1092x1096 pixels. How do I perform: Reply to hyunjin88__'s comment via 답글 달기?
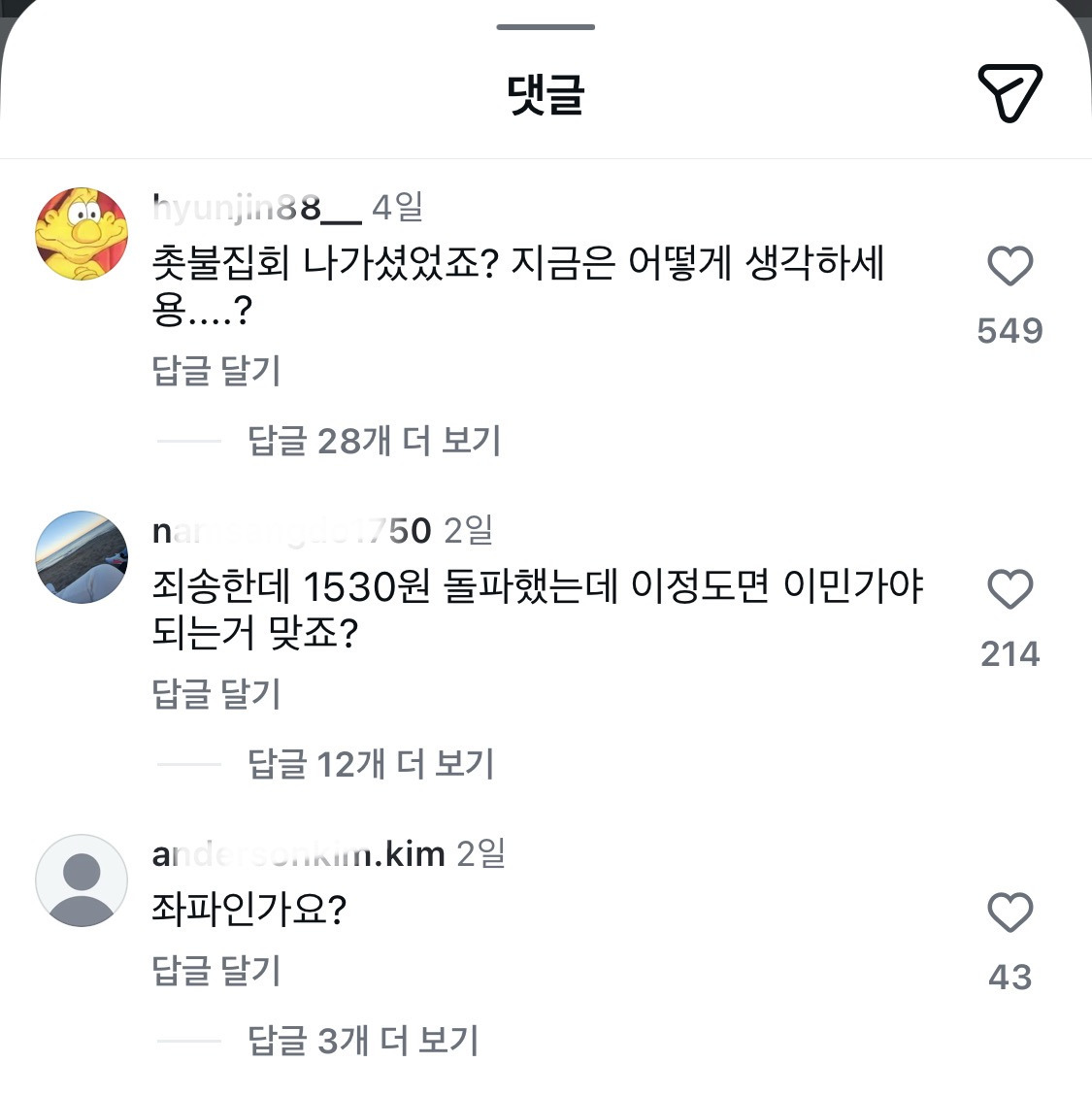(215, 371)
